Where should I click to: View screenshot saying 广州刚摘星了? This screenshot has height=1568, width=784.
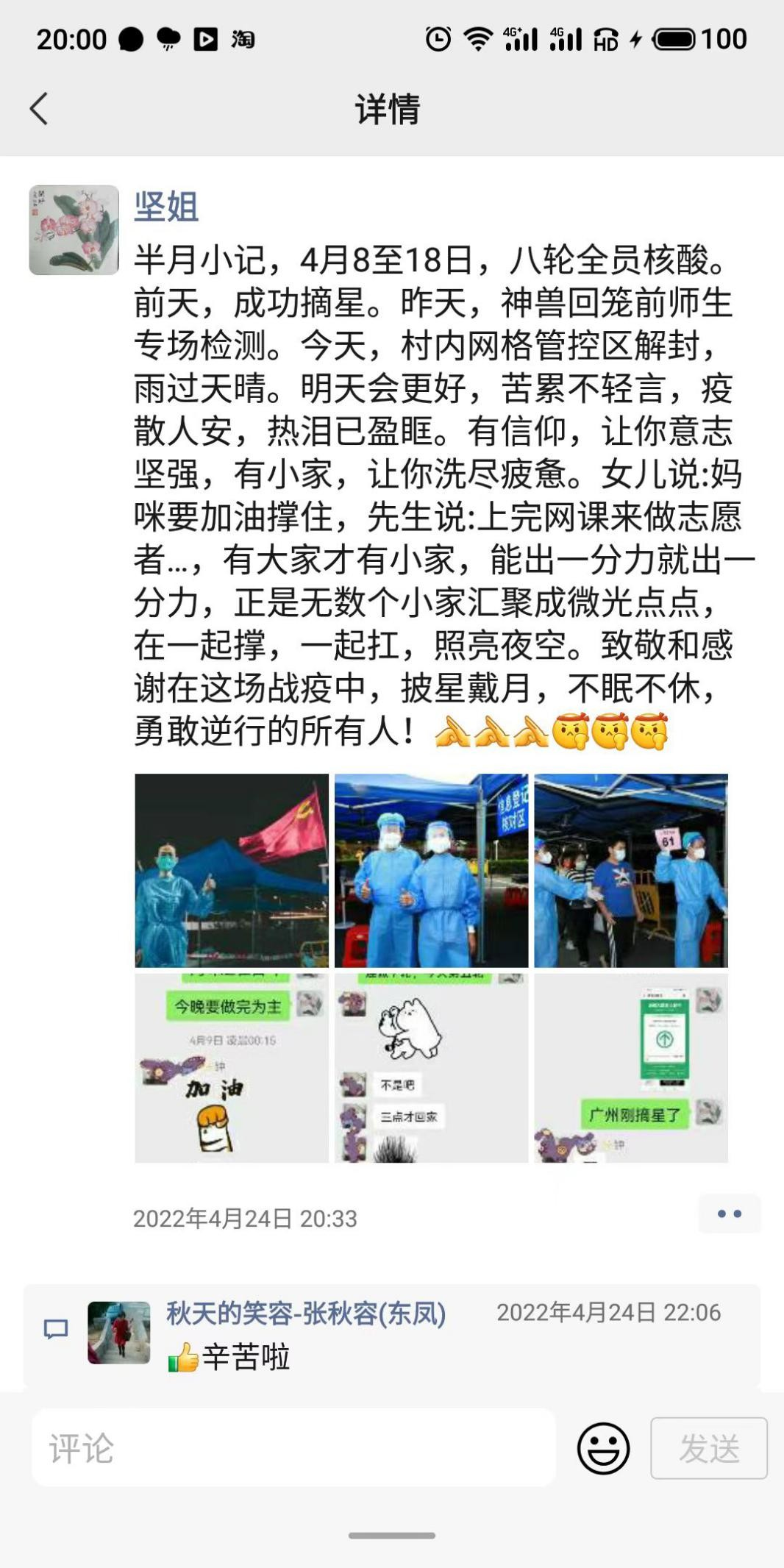[631, 1068]
